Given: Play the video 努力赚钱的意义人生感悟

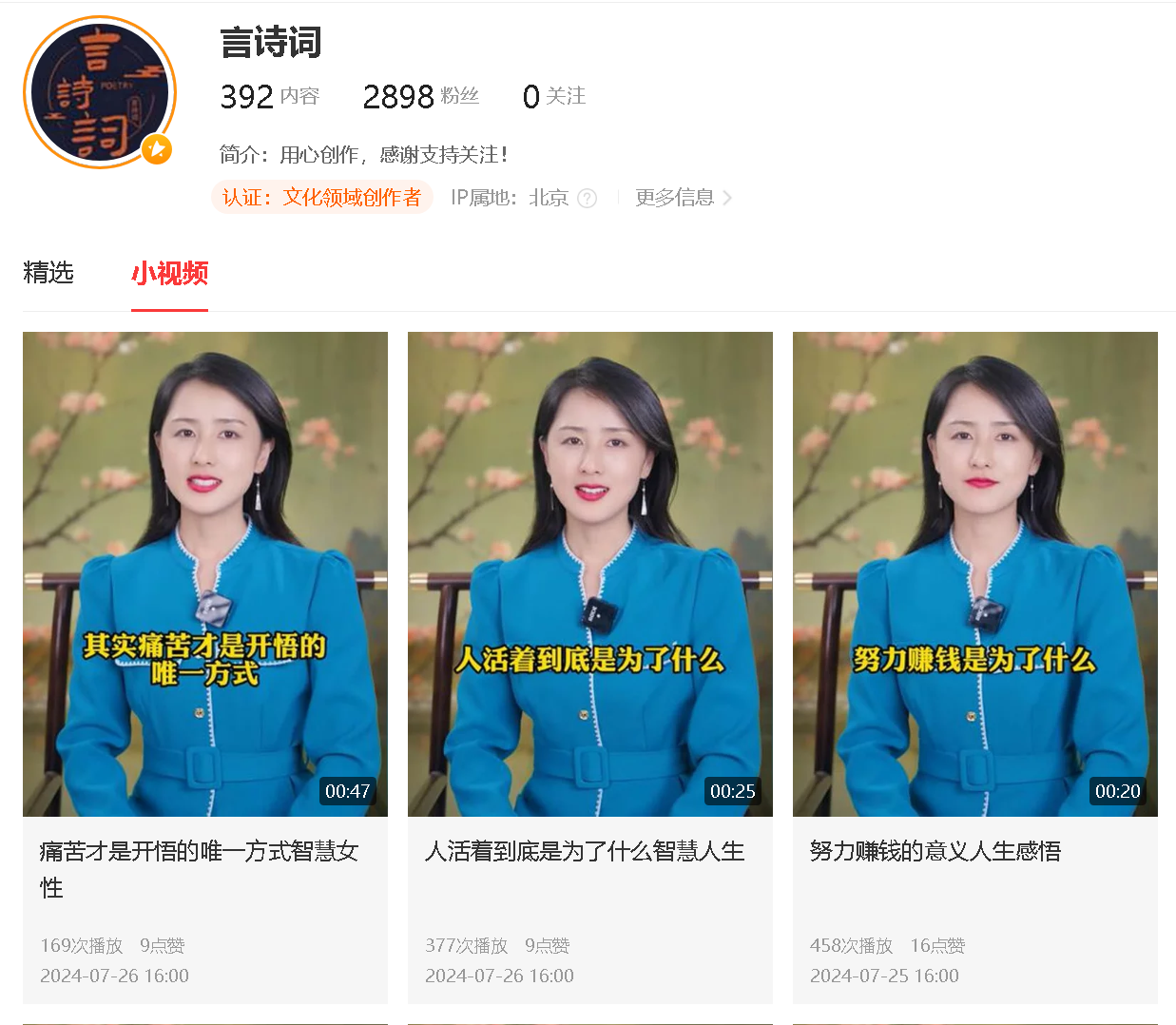Looking at the screenshot, I should pos(974,573).
